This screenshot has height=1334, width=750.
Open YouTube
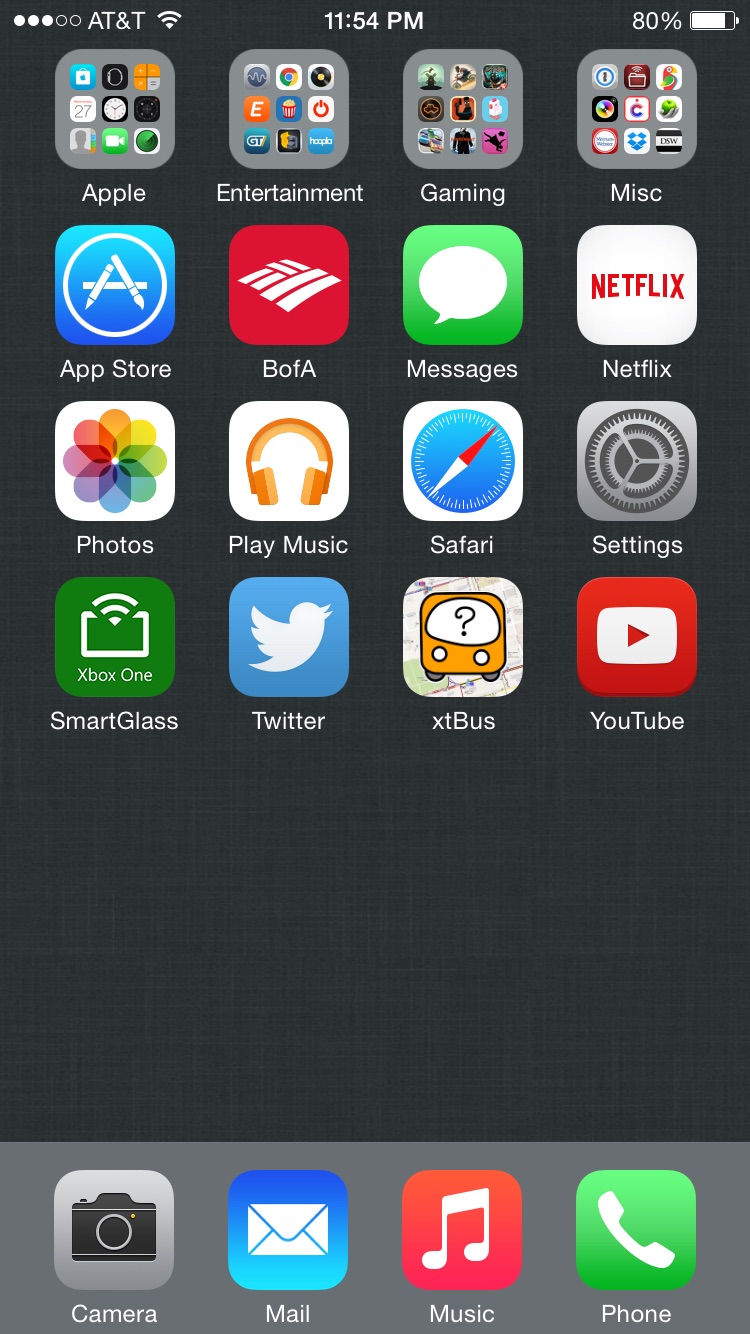click(x=637, y=637)
